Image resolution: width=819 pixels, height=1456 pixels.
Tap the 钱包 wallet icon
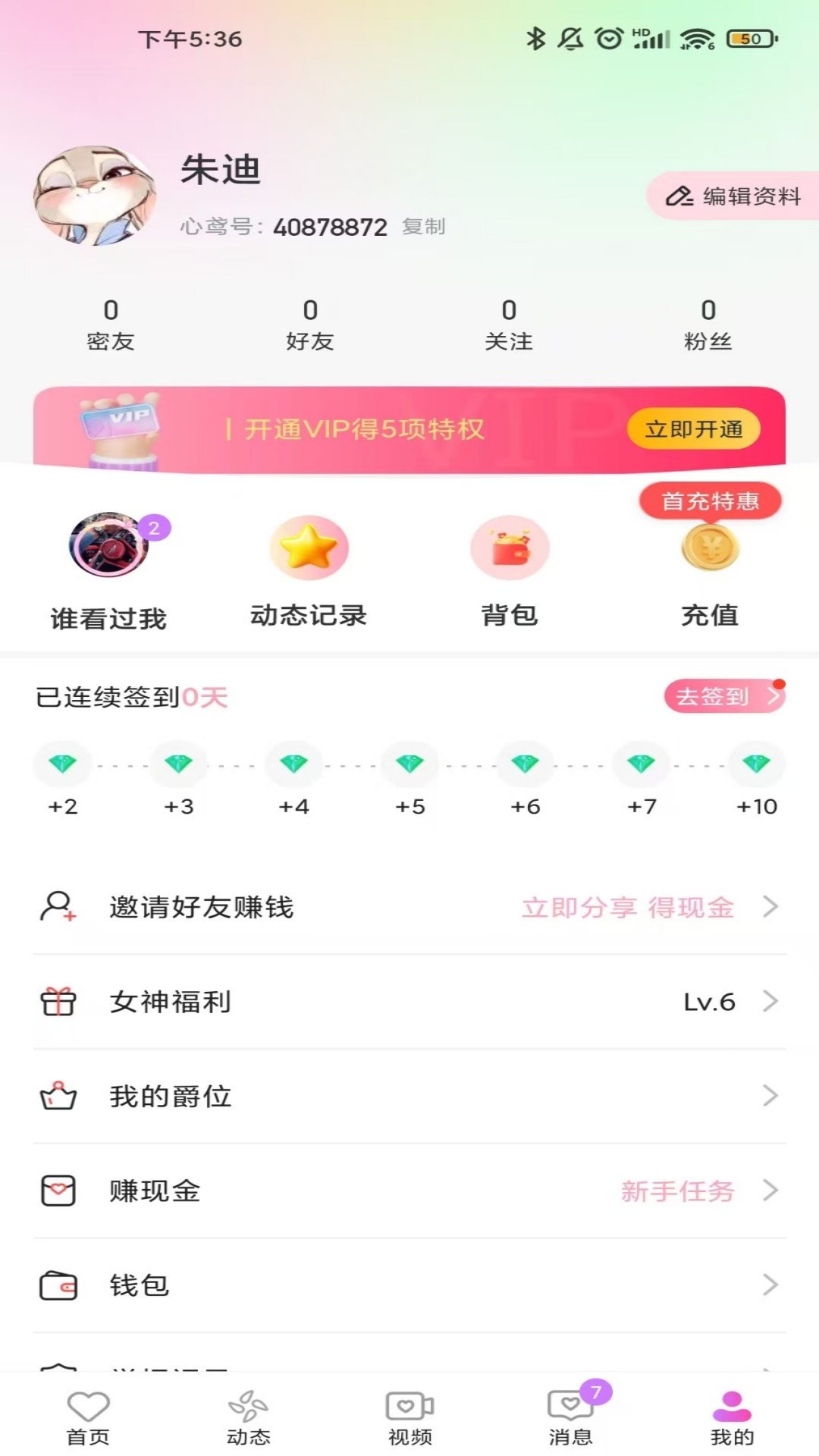(57, 1285)
